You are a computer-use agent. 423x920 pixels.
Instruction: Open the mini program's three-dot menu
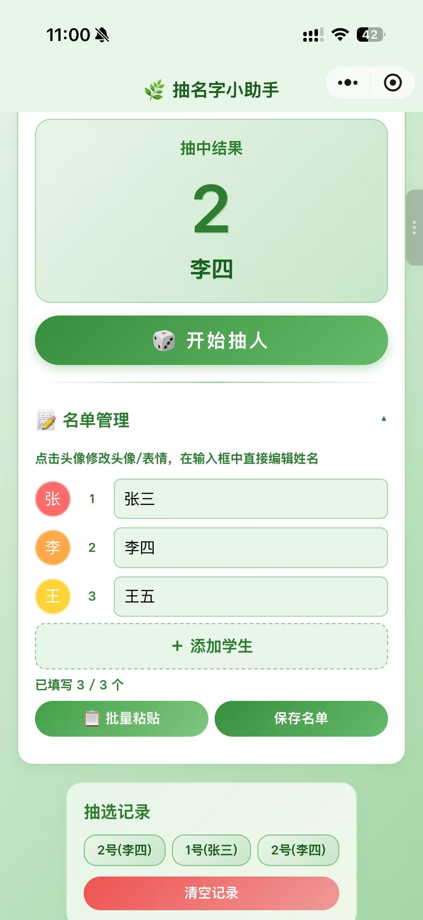point(348,83)
